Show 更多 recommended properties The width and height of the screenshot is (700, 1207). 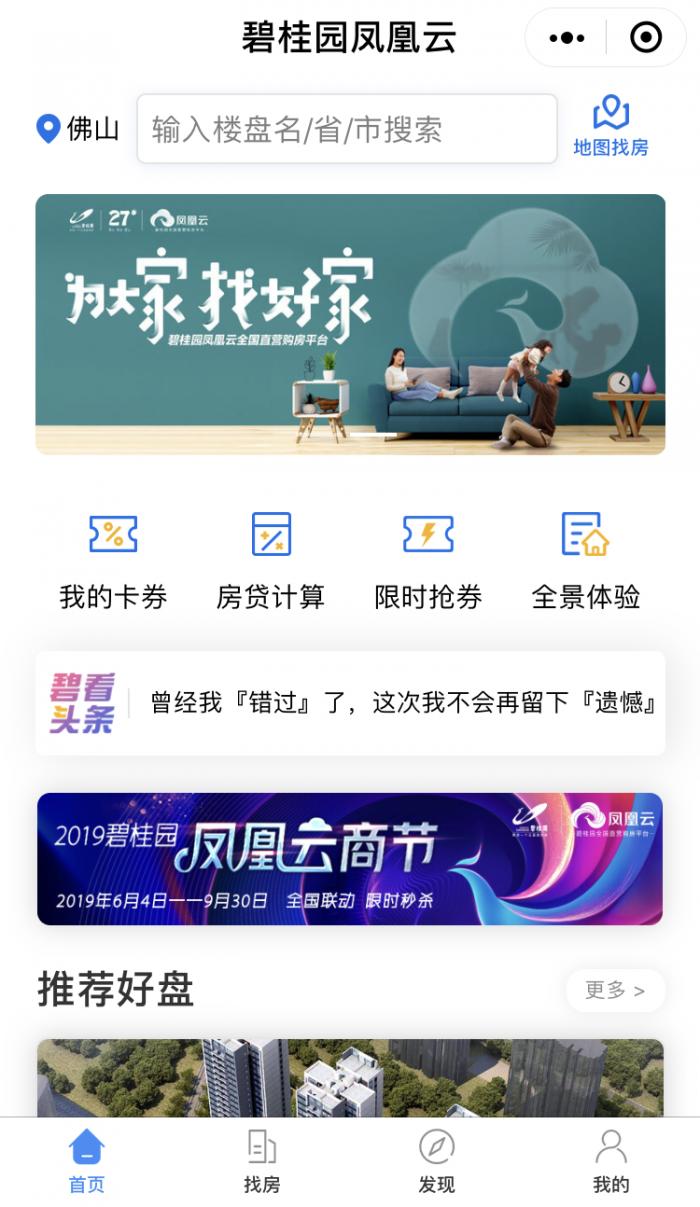click(x=614, y=990)
